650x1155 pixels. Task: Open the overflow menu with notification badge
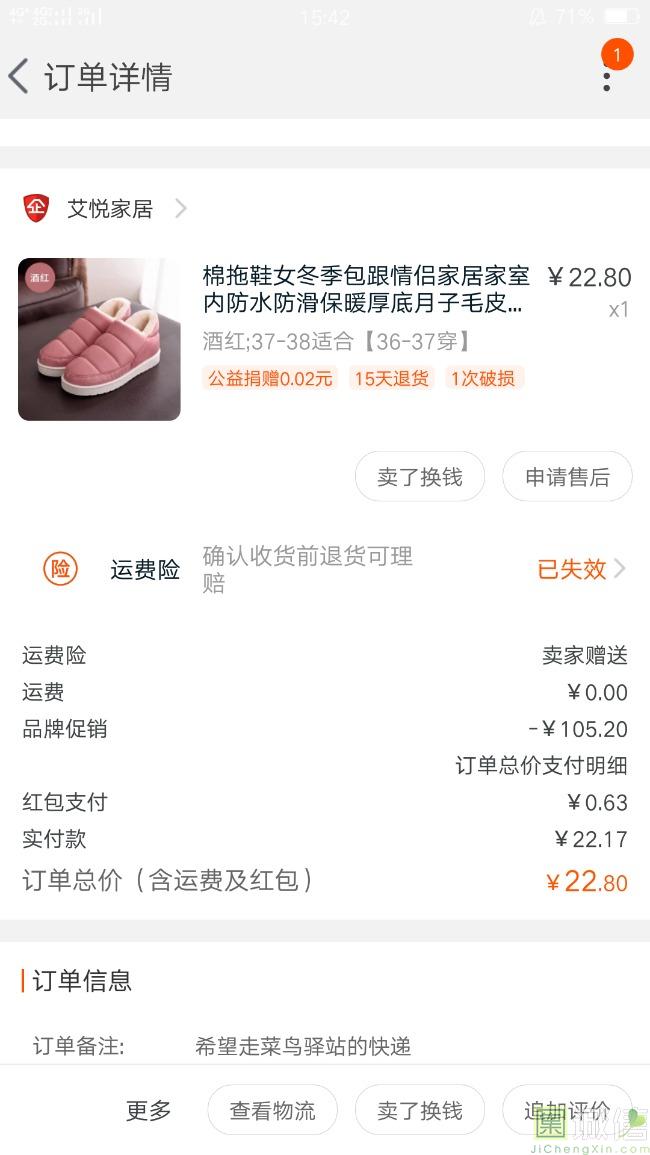607,76
